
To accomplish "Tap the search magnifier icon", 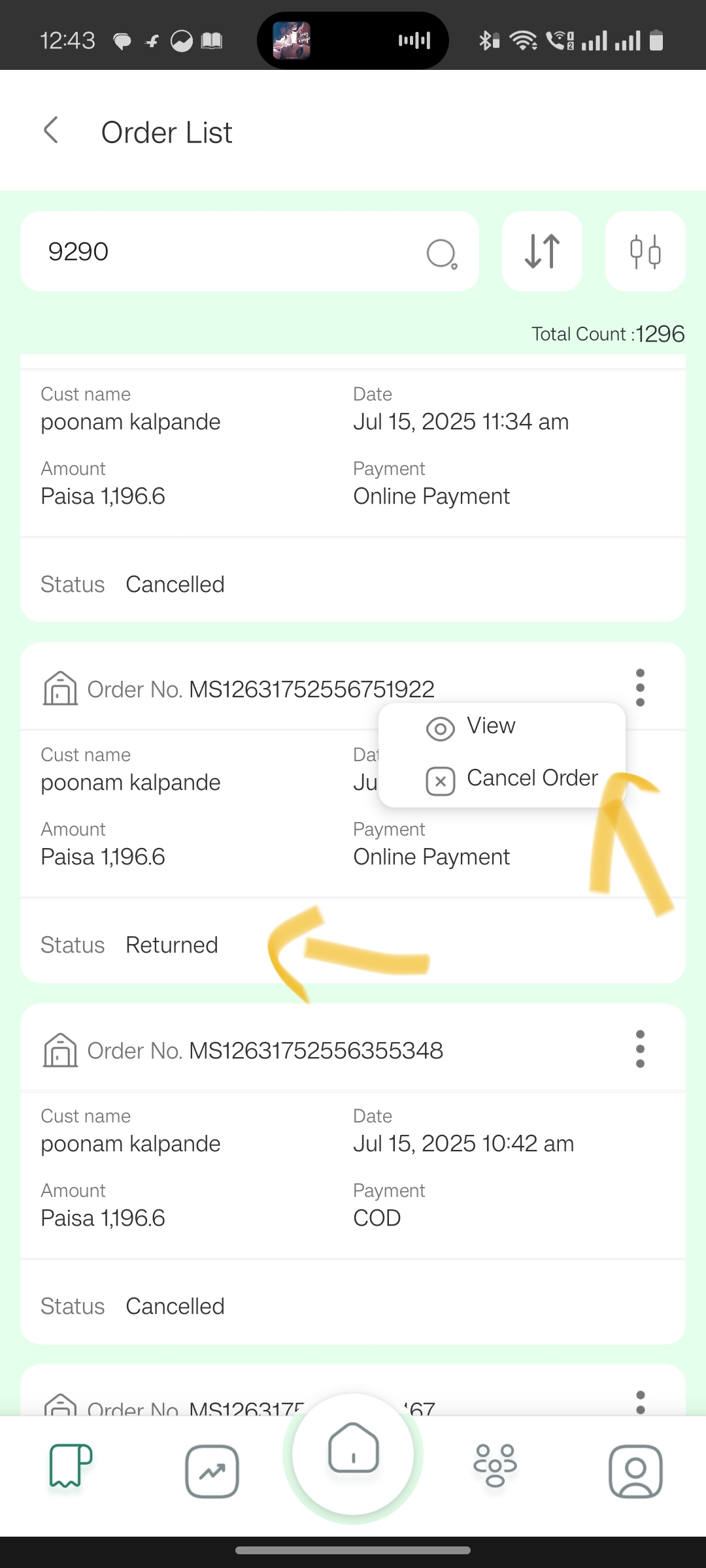I will (x=442, y=253).
